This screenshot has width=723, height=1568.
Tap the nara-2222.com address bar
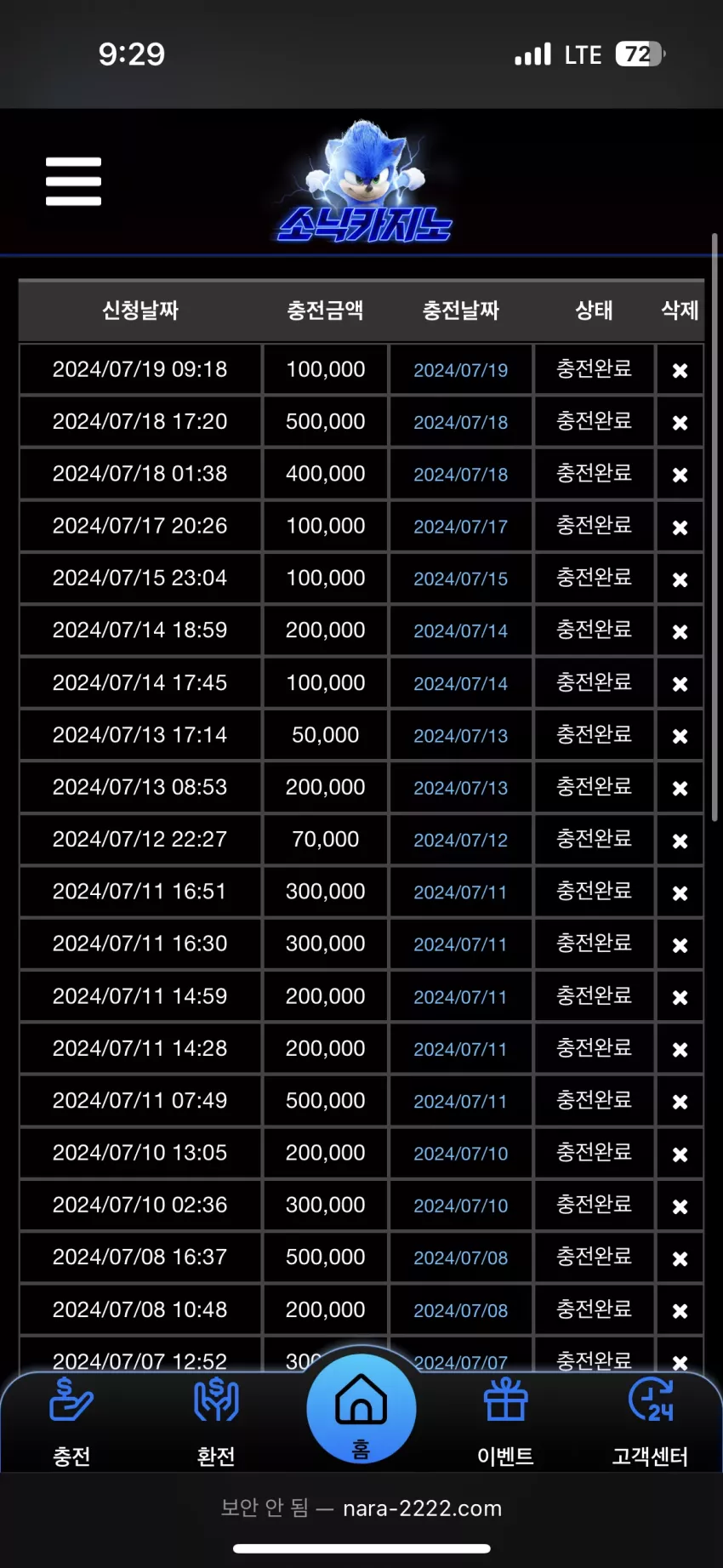pyautogui.click(x=361, y=1508)
